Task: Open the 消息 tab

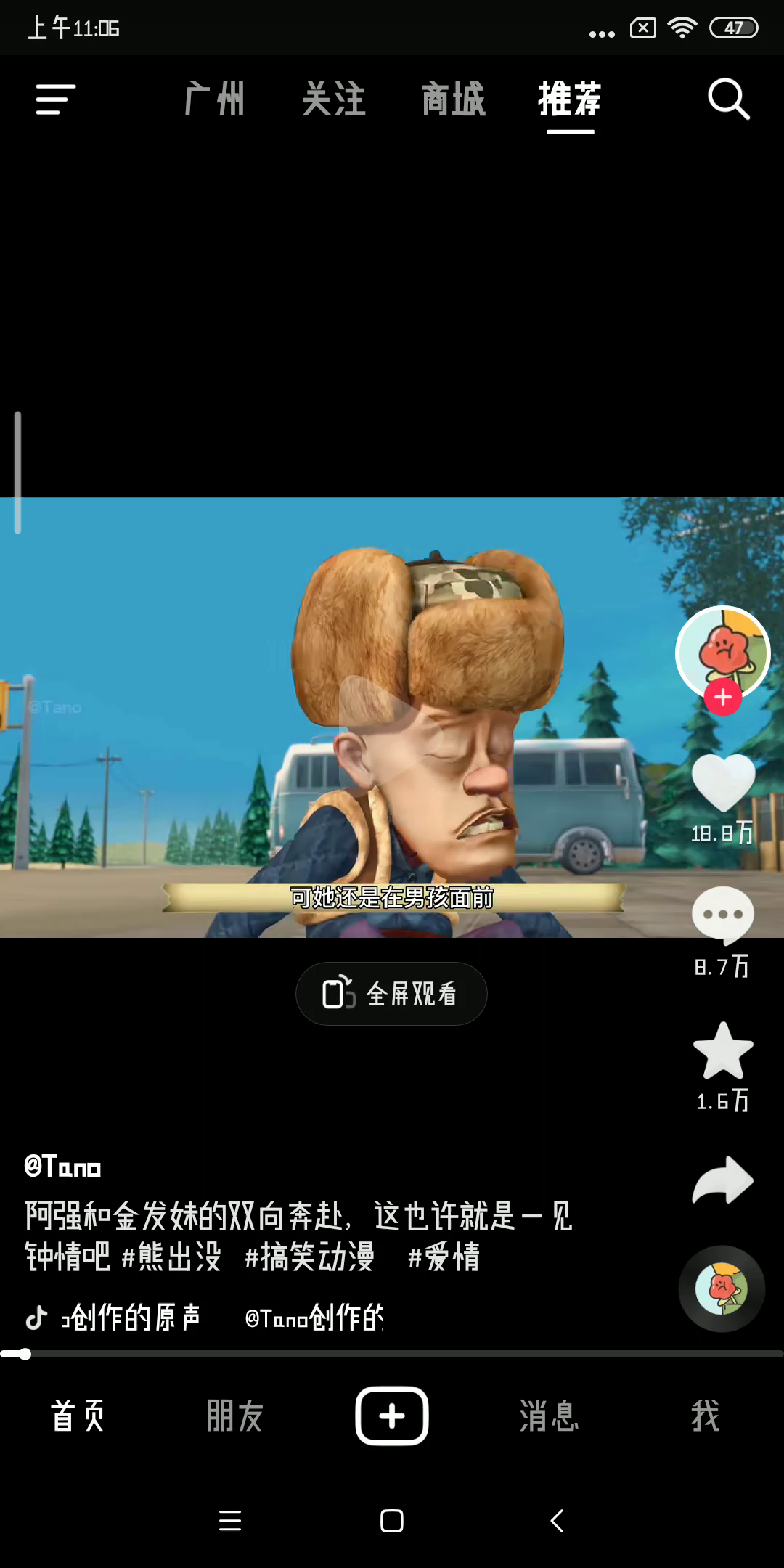Action: point(549,1416)
